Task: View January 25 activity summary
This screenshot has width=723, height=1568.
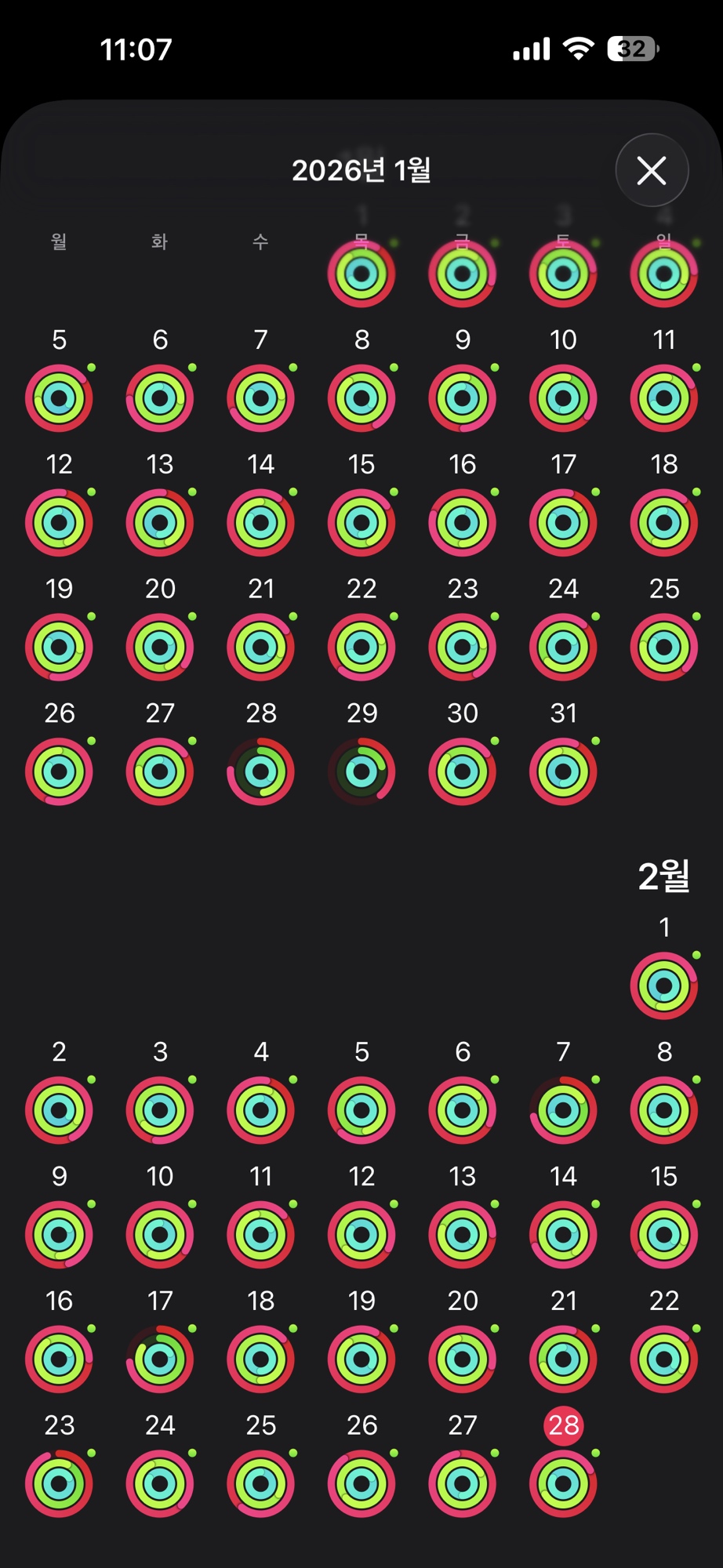Action: [663, 647]
